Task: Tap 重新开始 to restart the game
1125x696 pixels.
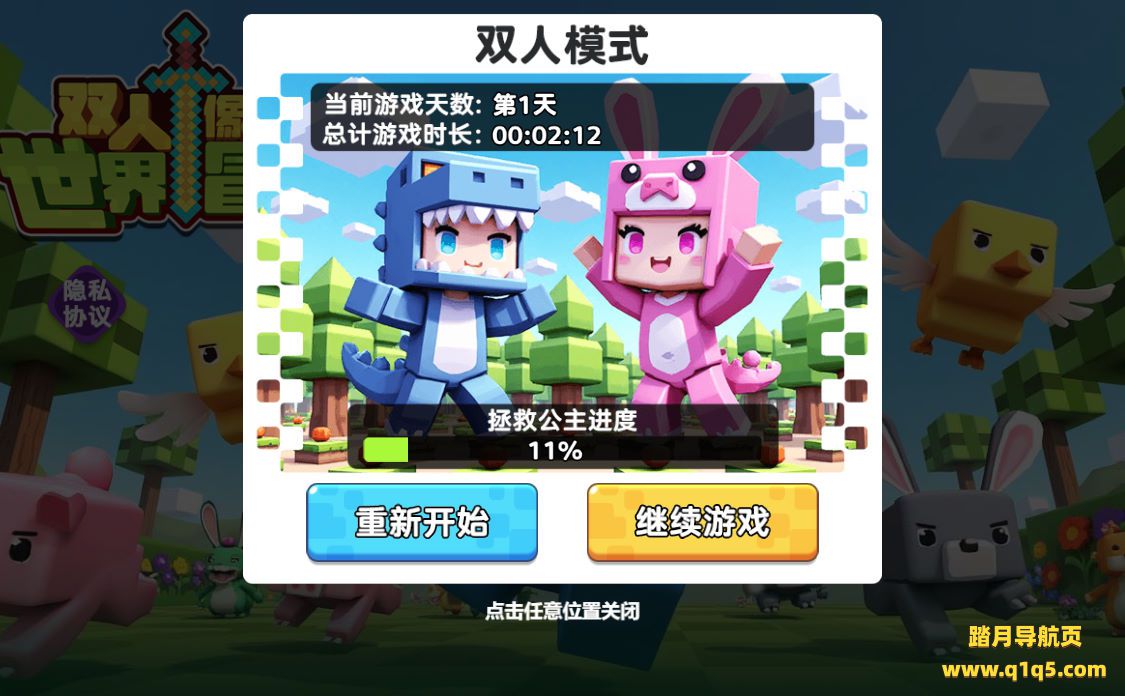Action: click(x=421, y=522)
